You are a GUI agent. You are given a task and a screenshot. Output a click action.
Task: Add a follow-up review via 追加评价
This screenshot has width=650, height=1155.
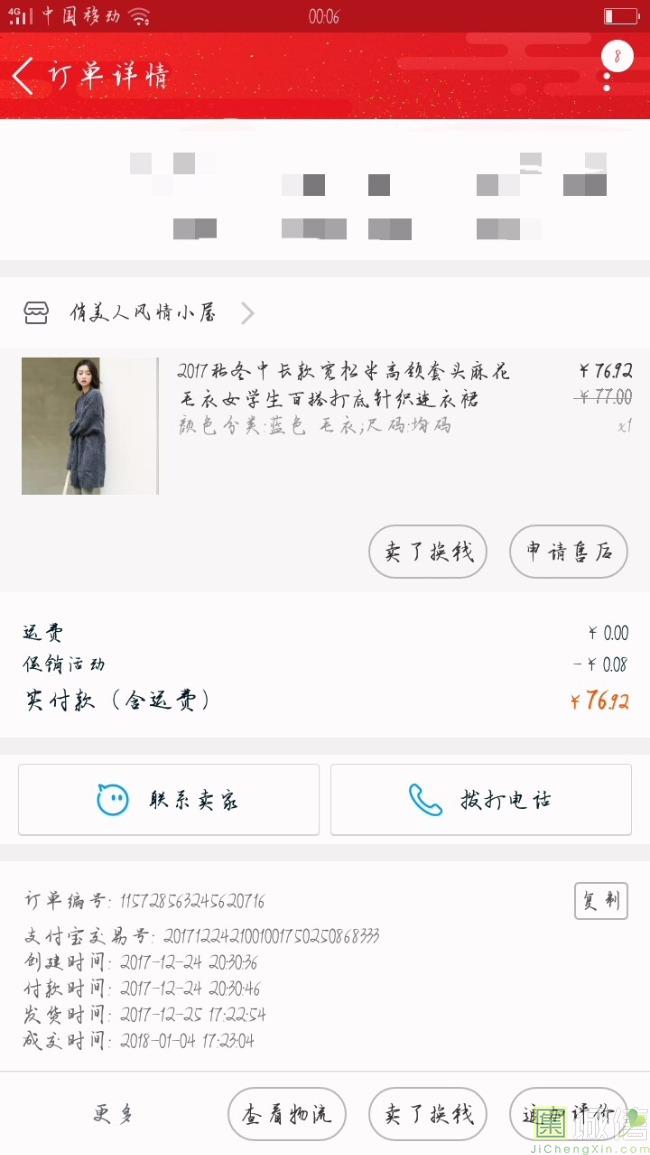tap(568, 1113)
